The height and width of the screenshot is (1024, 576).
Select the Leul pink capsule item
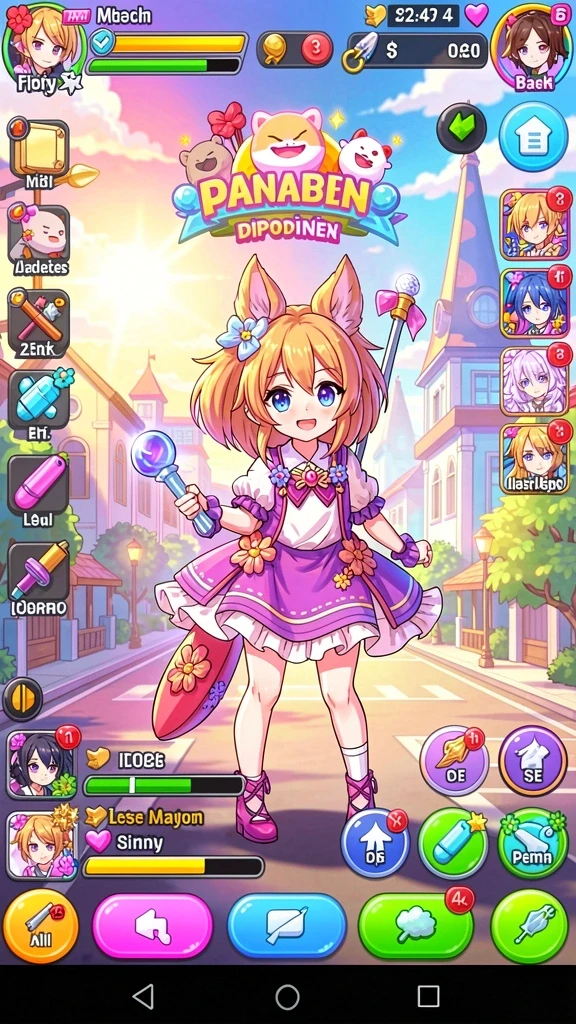coord(39,491)
